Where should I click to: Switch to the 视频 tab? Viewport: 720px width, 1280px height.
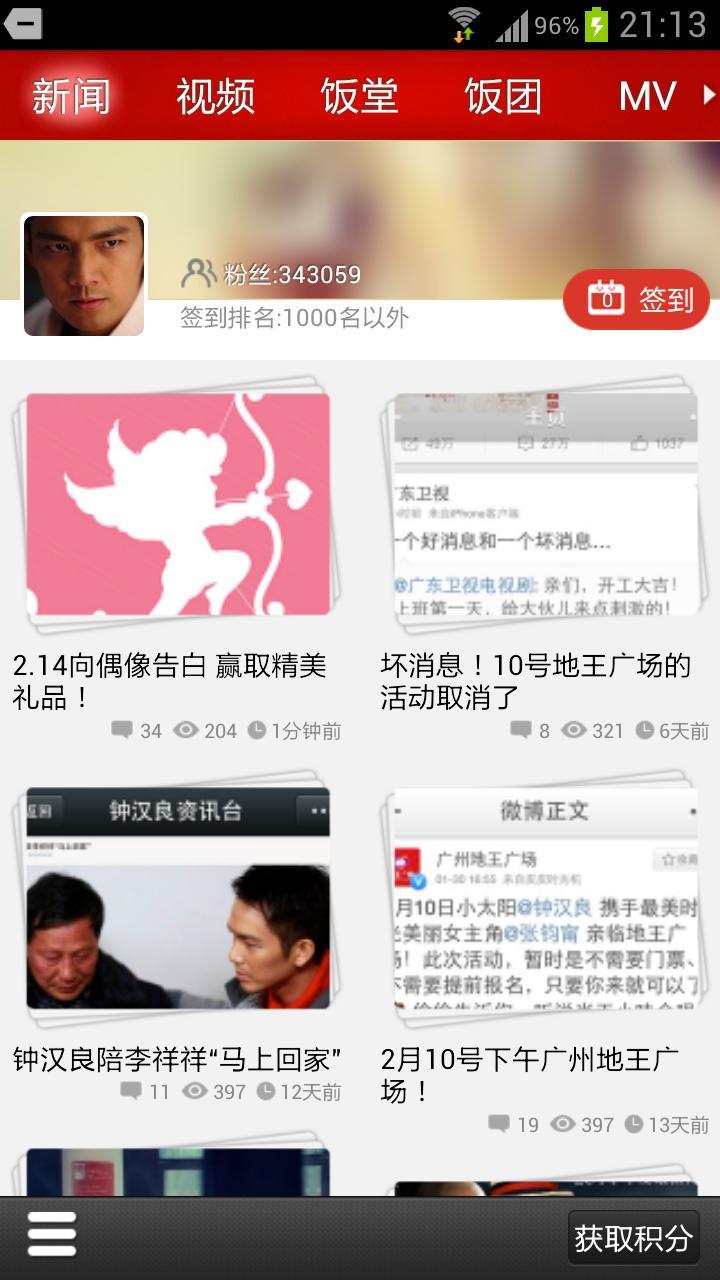[215, 97]
